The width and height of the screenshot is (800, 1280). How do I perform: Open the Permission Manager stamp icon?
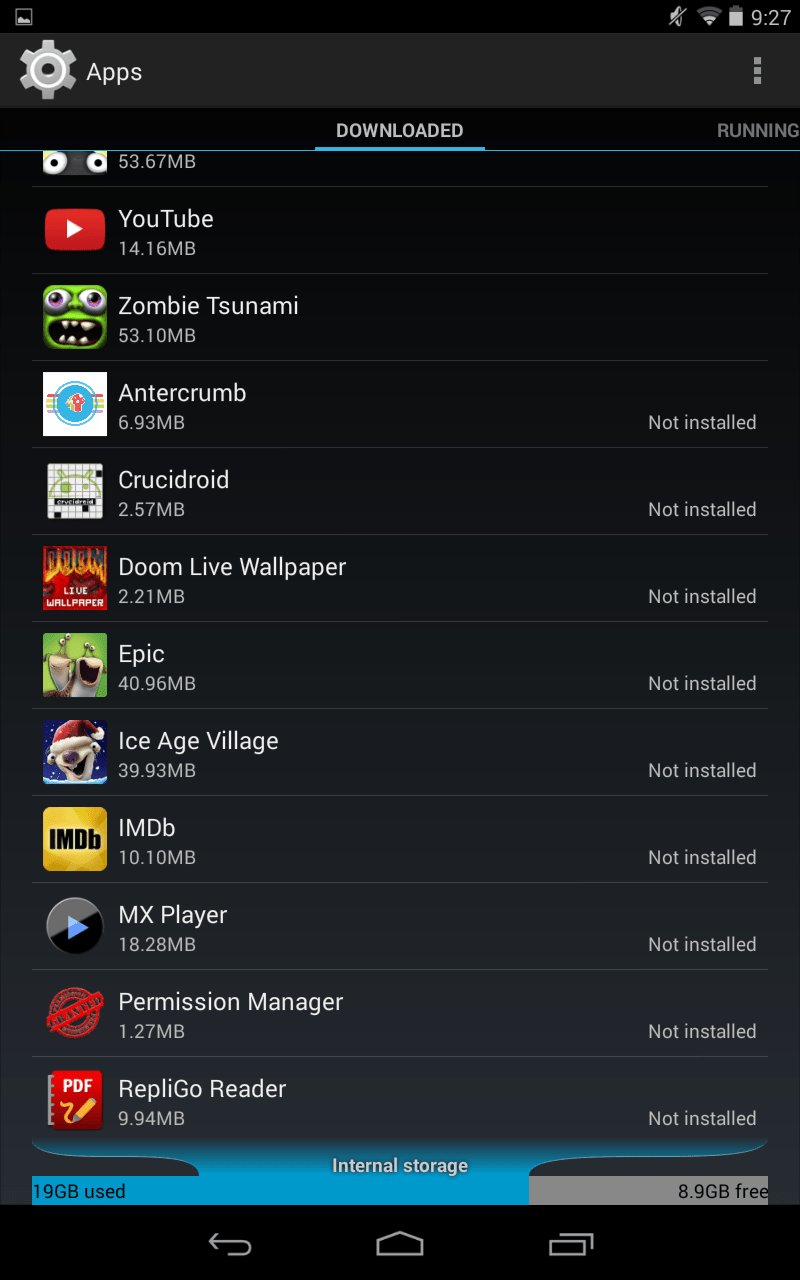pyautogui.click(x=74, y=1013)
